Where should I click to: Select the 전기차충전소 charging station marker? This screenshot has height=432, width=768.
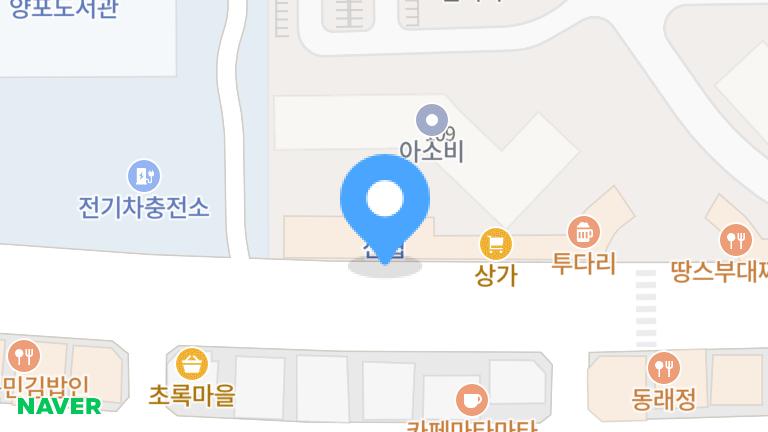click(x=144, y=177)
